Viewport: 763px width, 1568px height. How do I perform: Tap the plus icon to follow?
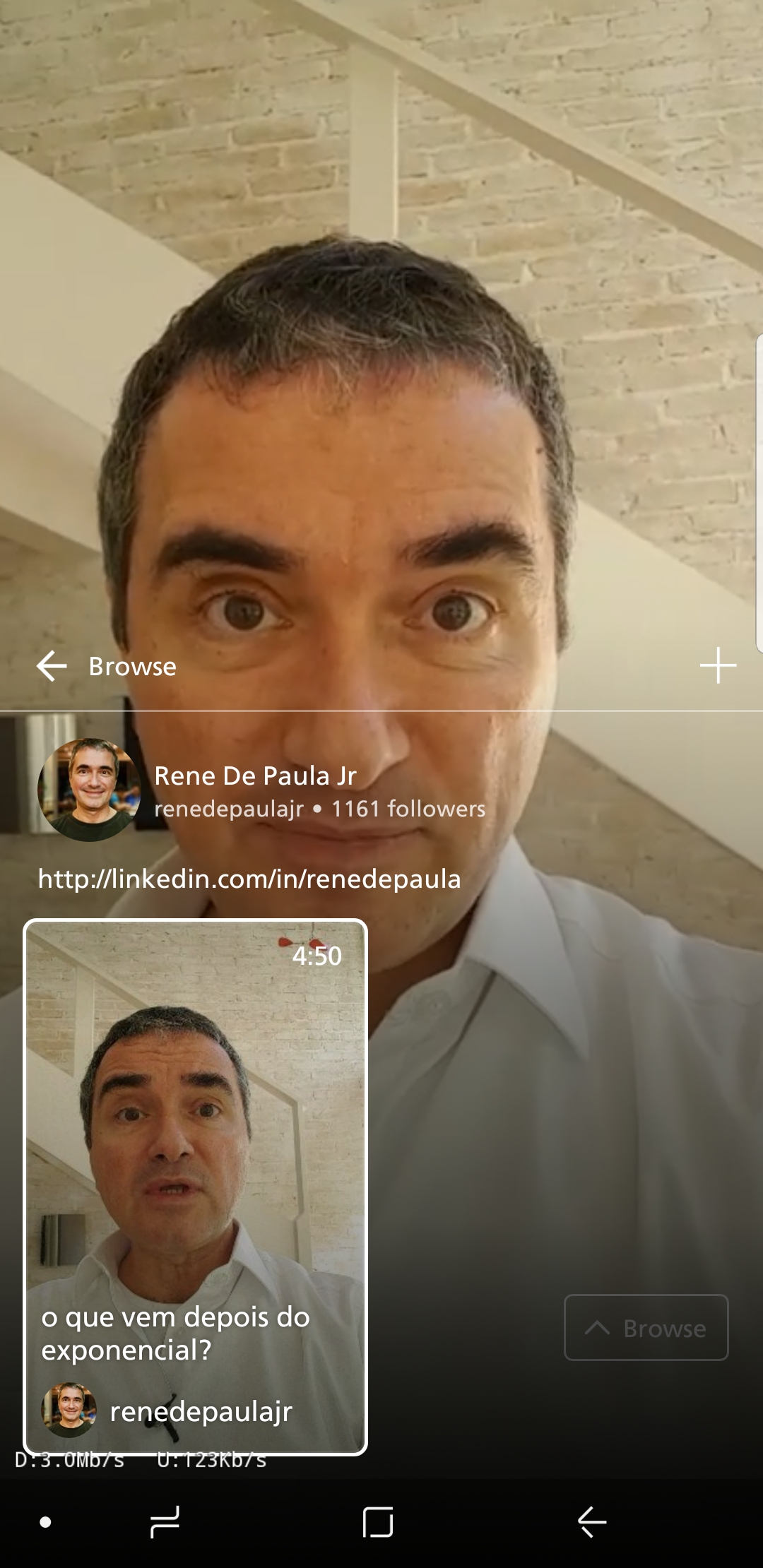(718, 665)
